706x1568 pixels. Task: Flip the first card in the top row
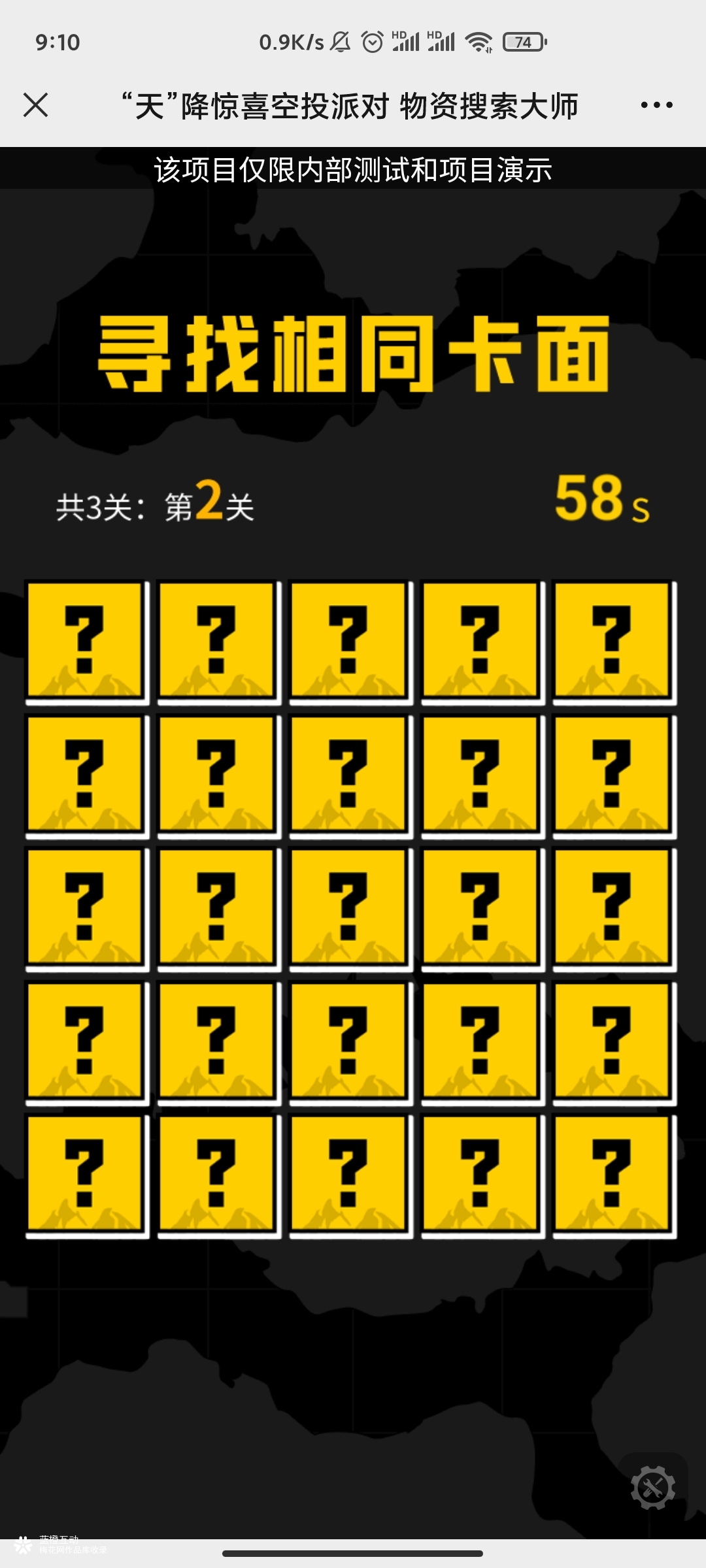pyautogui.click(x=86, y=642)
